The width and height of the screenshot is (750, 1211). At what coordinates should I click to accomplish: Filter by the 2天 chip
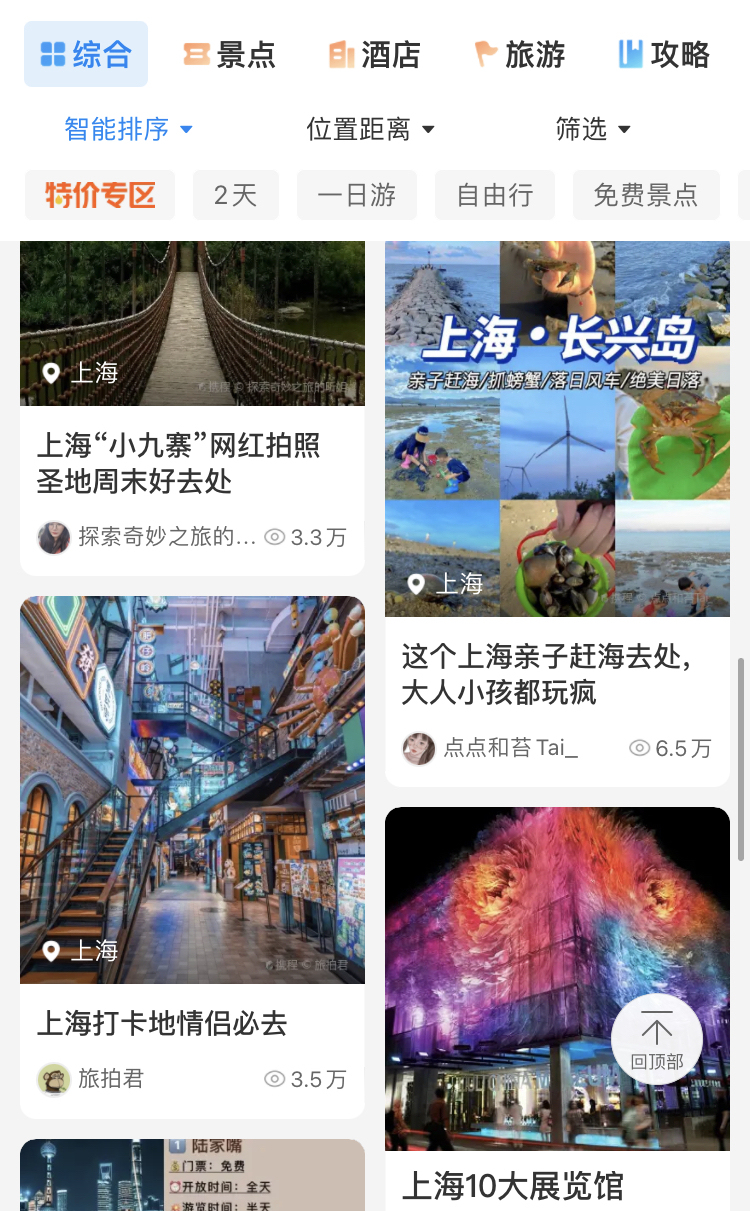[x=236, y=195]
